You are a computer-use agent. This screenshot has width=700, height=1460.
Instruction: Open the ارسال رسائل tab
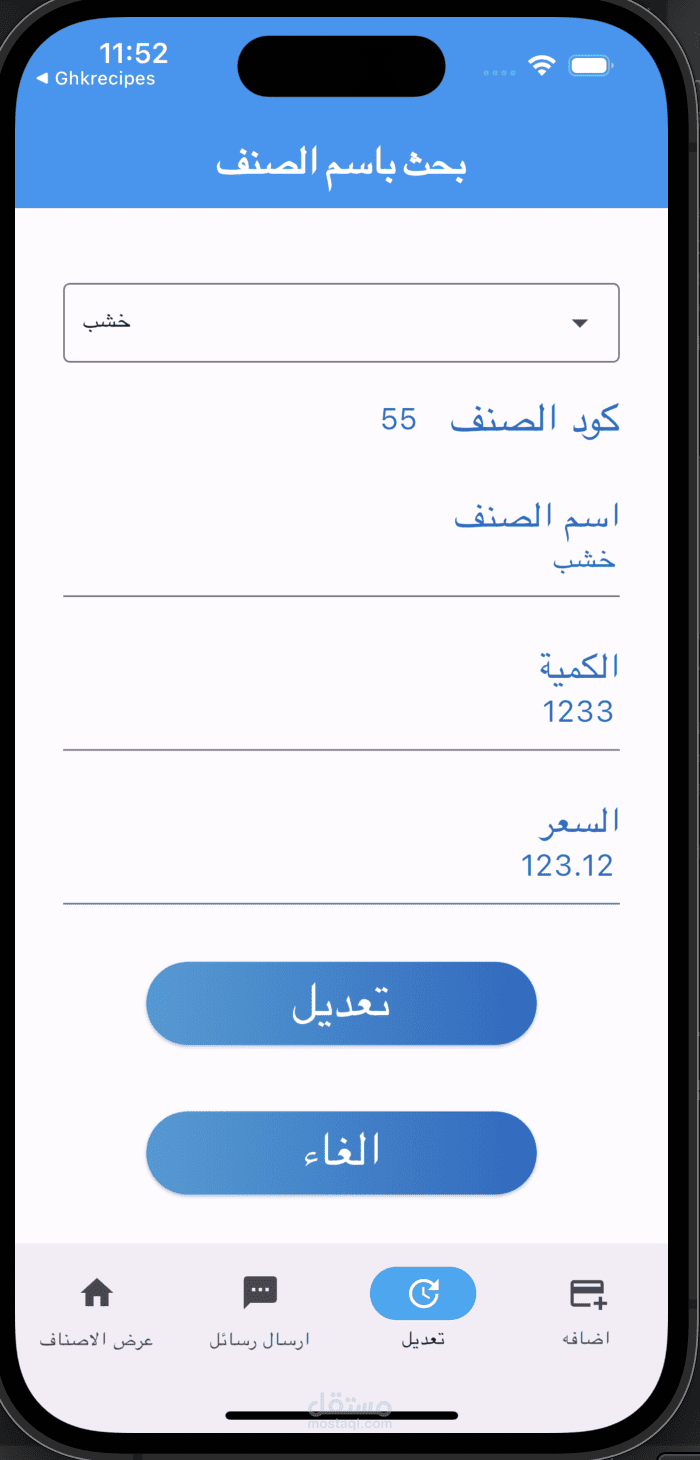260,1312
